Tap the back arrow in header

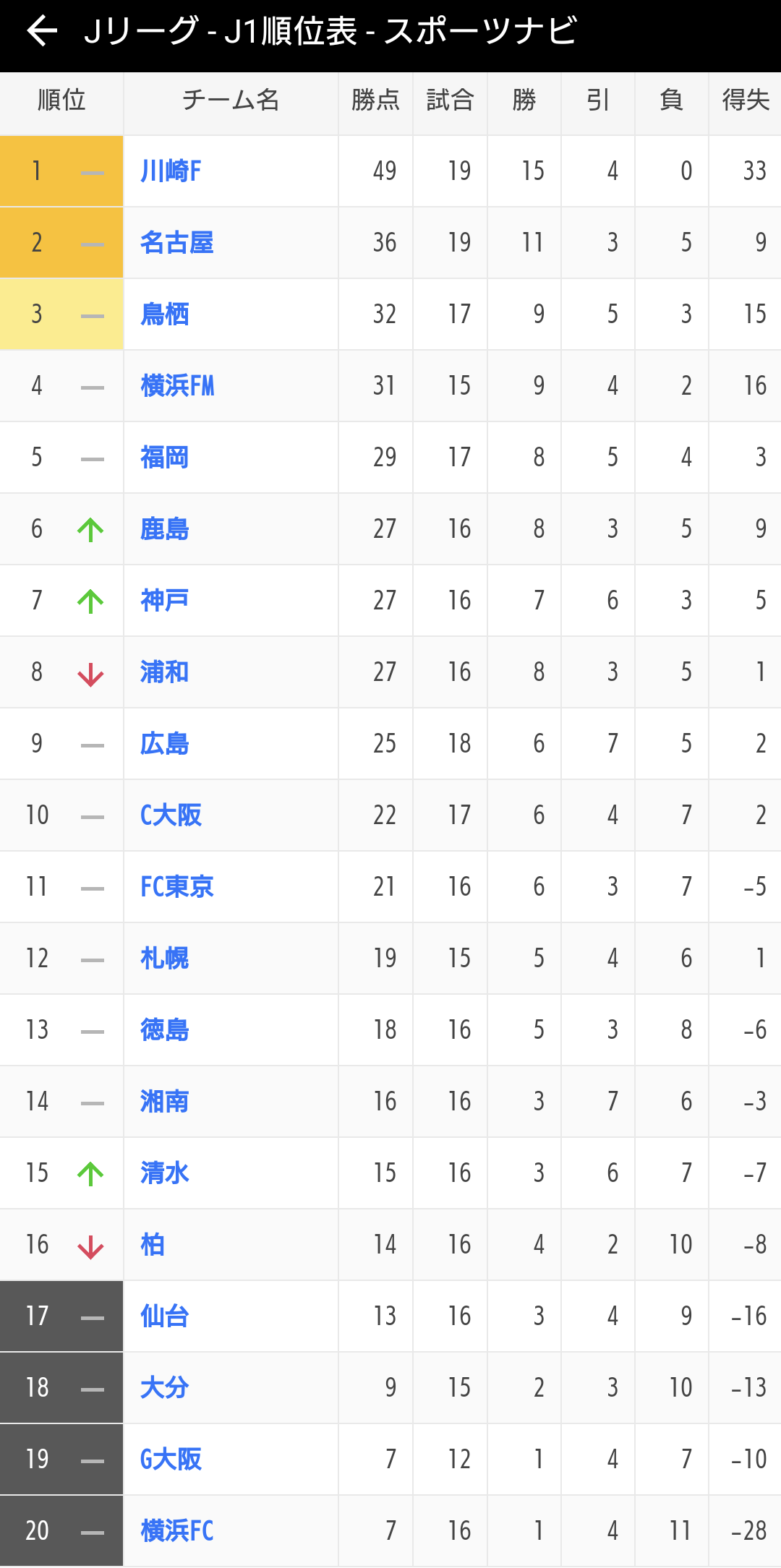[x=42, y=31]
